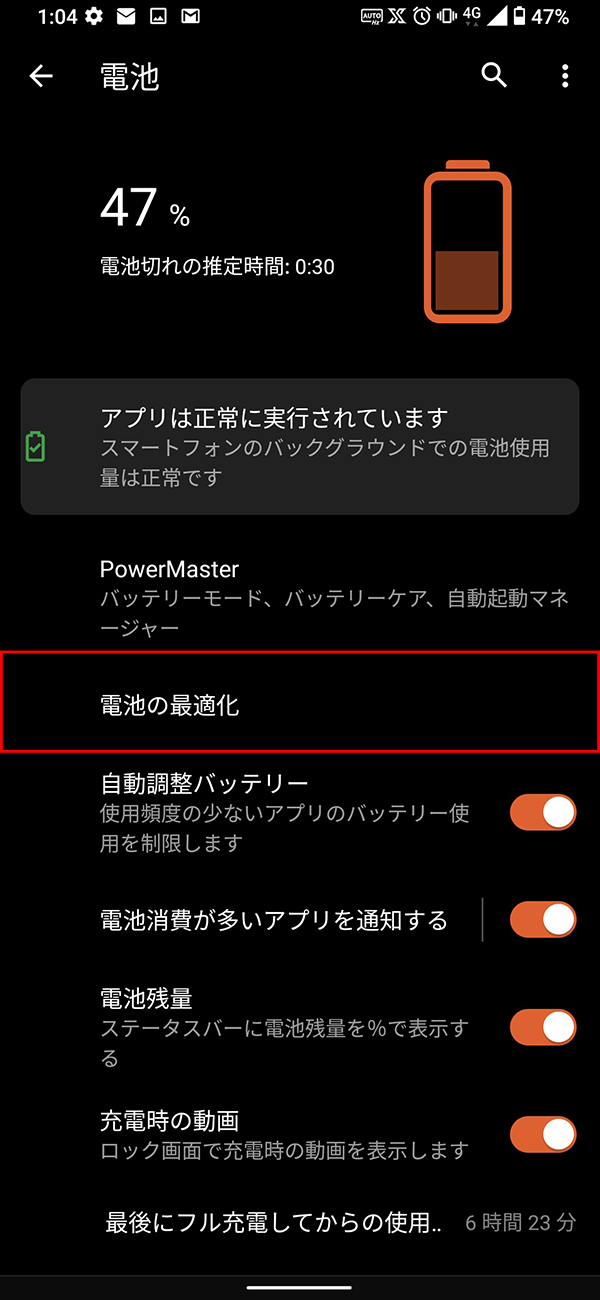Open 最後にフル充電してからの使用 details
Screen dimensions: 600x1300
click(300, 1222)
